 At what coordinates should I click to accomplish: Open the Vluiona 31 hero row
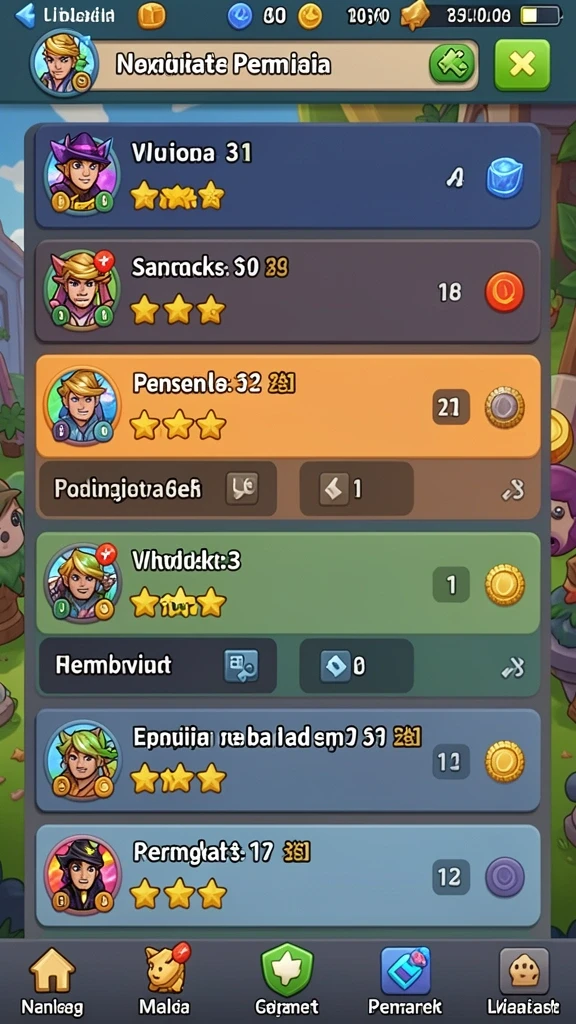pos(288,176)
